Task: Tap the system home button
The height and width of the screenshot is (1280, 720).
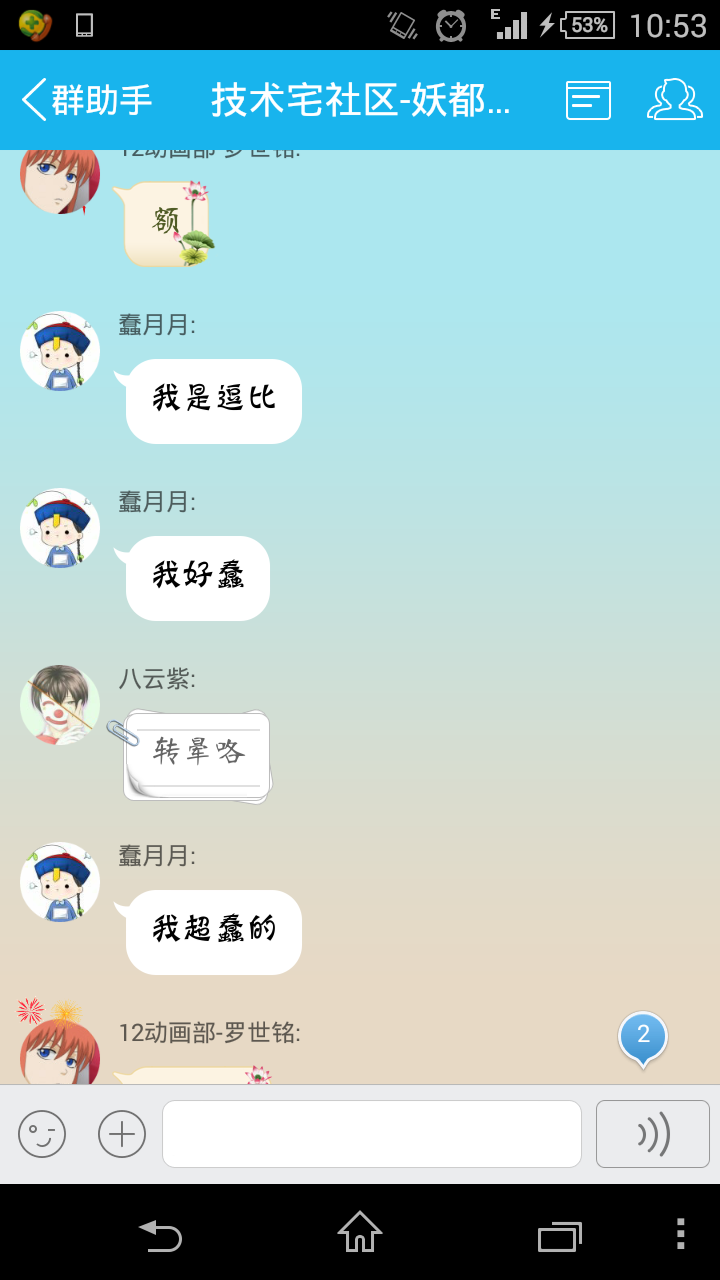Action: pyautogui.click(x=360, y=1232)
